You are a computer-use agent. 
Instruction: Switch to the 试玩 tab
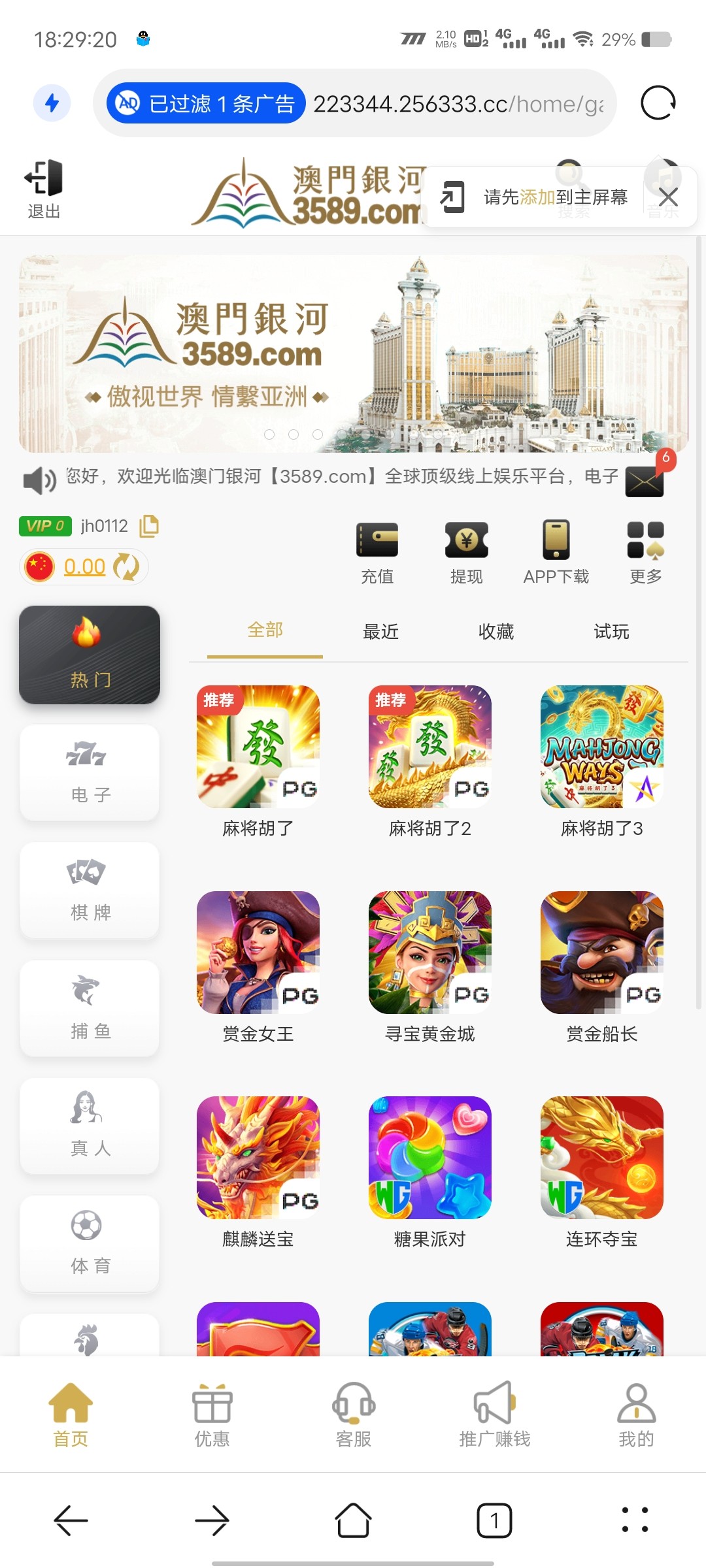(611, 632)
